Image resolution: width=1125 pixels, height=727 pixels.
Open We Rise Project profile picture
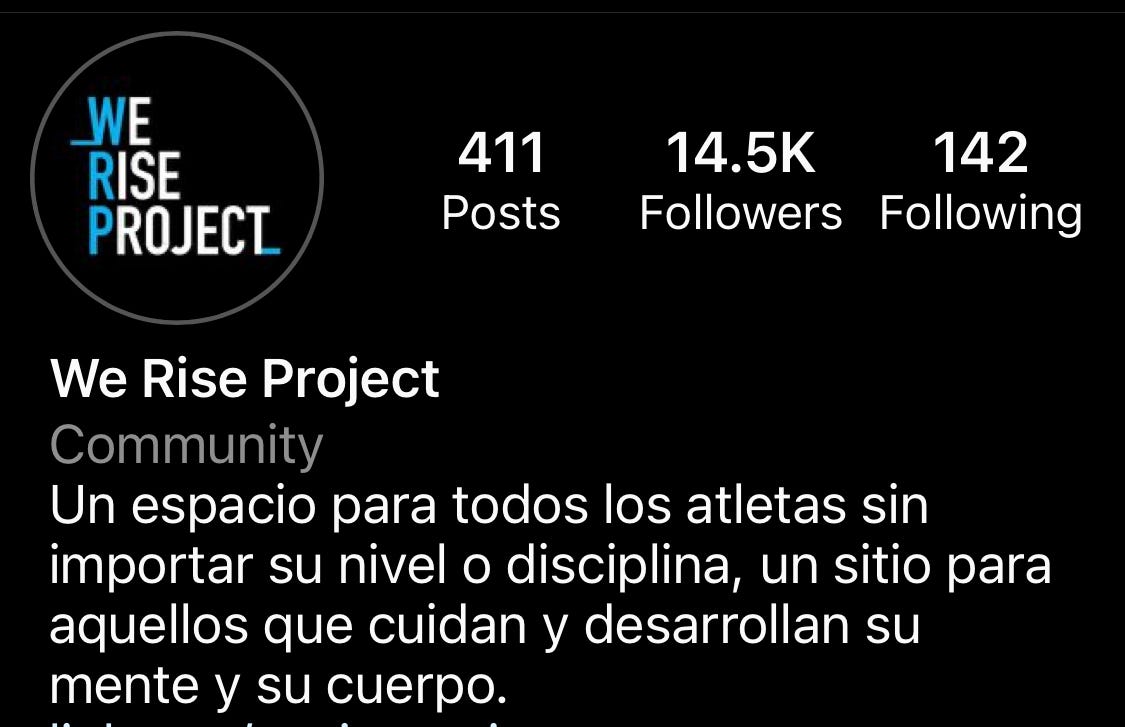(177, 177)
